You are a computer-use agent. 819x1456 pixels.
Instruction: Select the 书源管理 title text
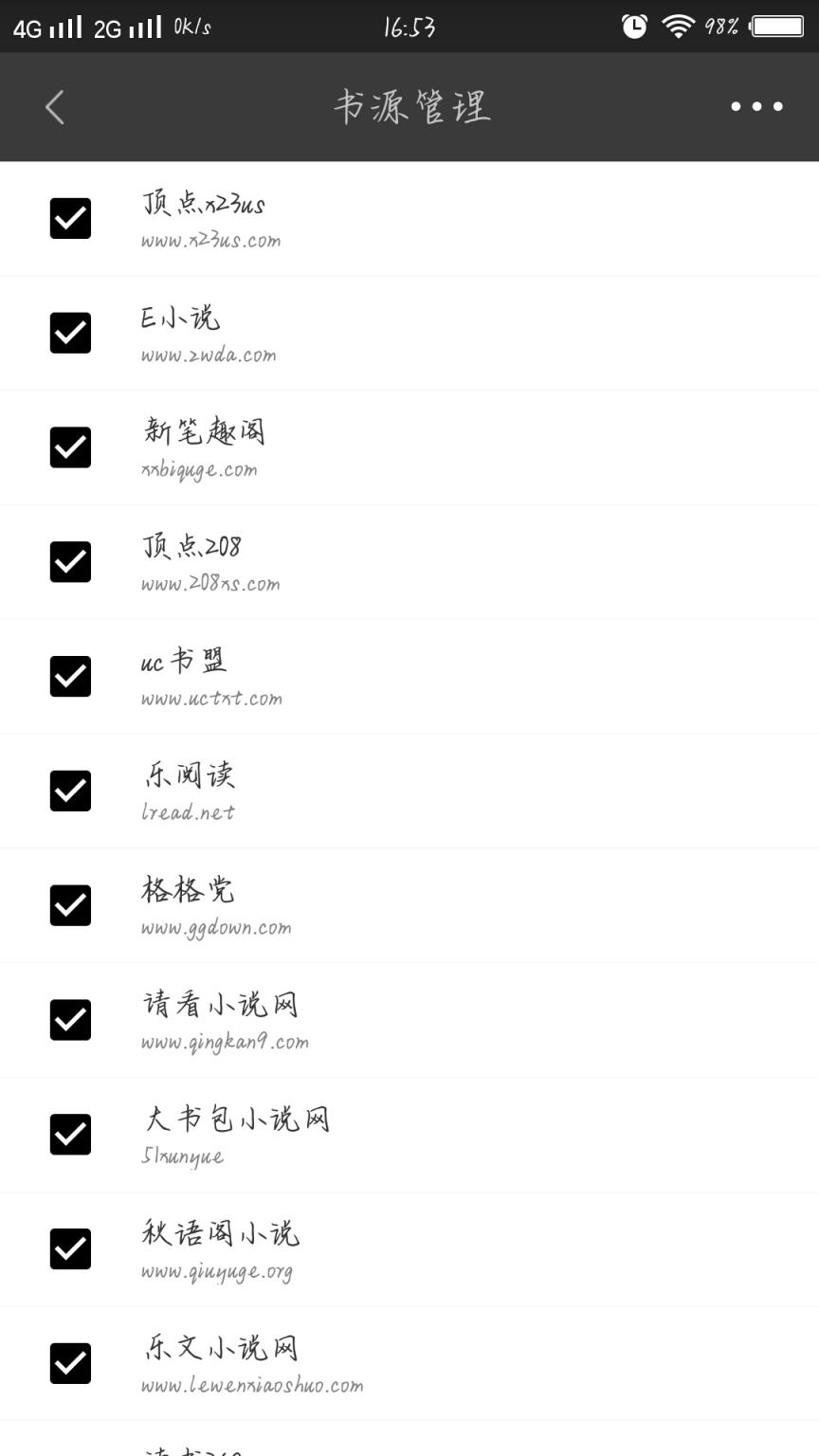pyautogui.click(x=409, y=106)
